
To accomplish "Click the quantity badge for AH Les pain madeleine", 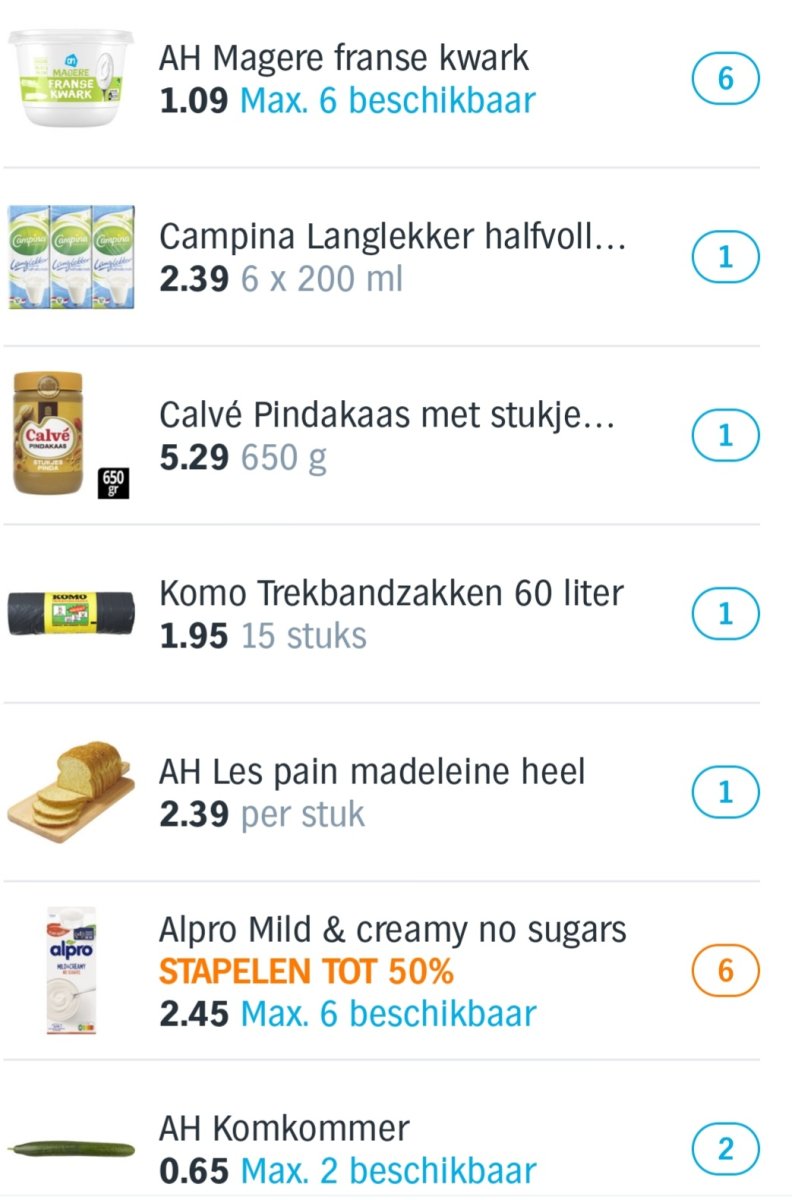I will pyautogui.click(x=724, y=790).
